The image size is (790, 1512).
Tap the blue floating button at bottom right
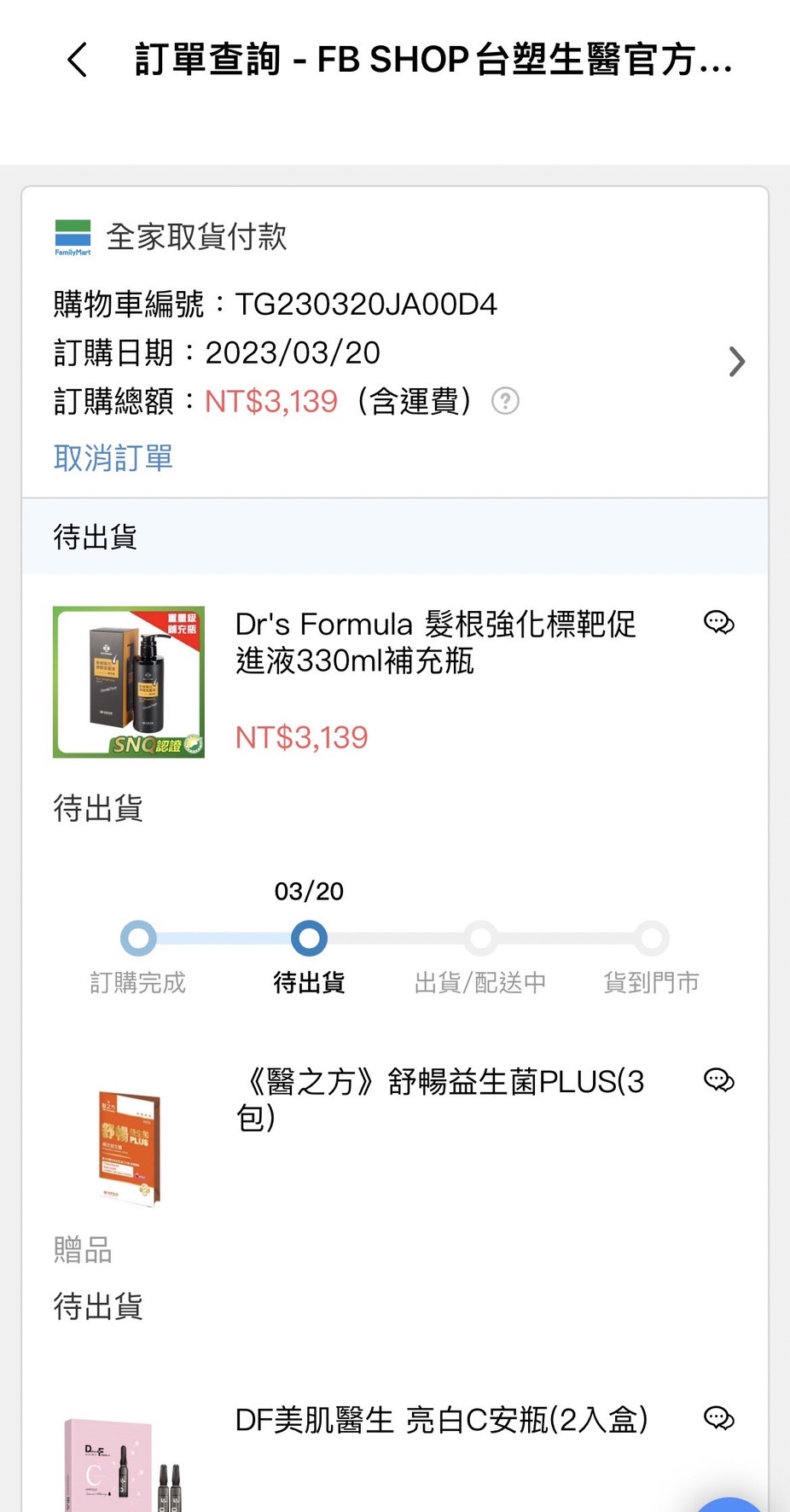(x=730, y=1503)
